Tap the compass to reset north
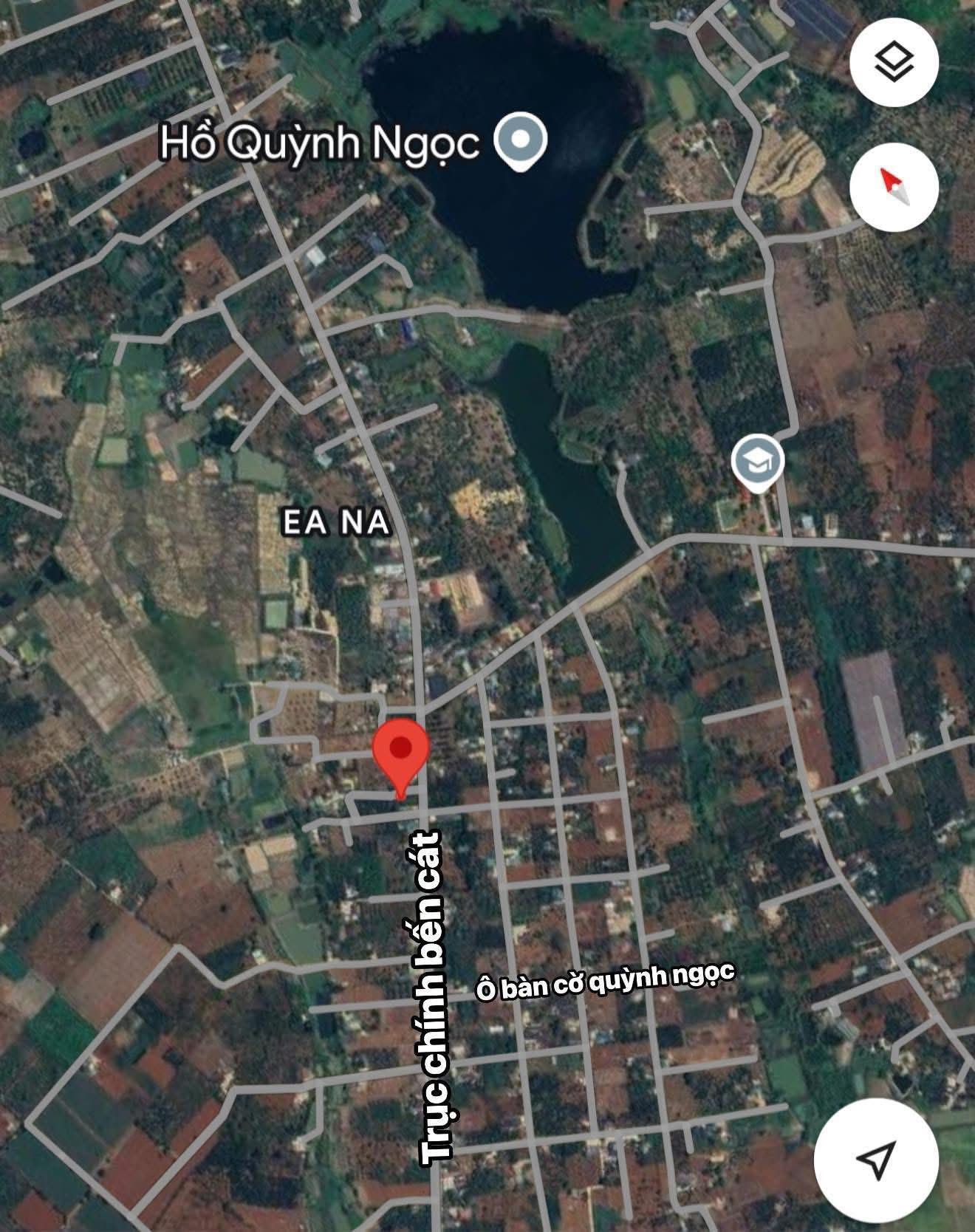 [x=894, y=185]
